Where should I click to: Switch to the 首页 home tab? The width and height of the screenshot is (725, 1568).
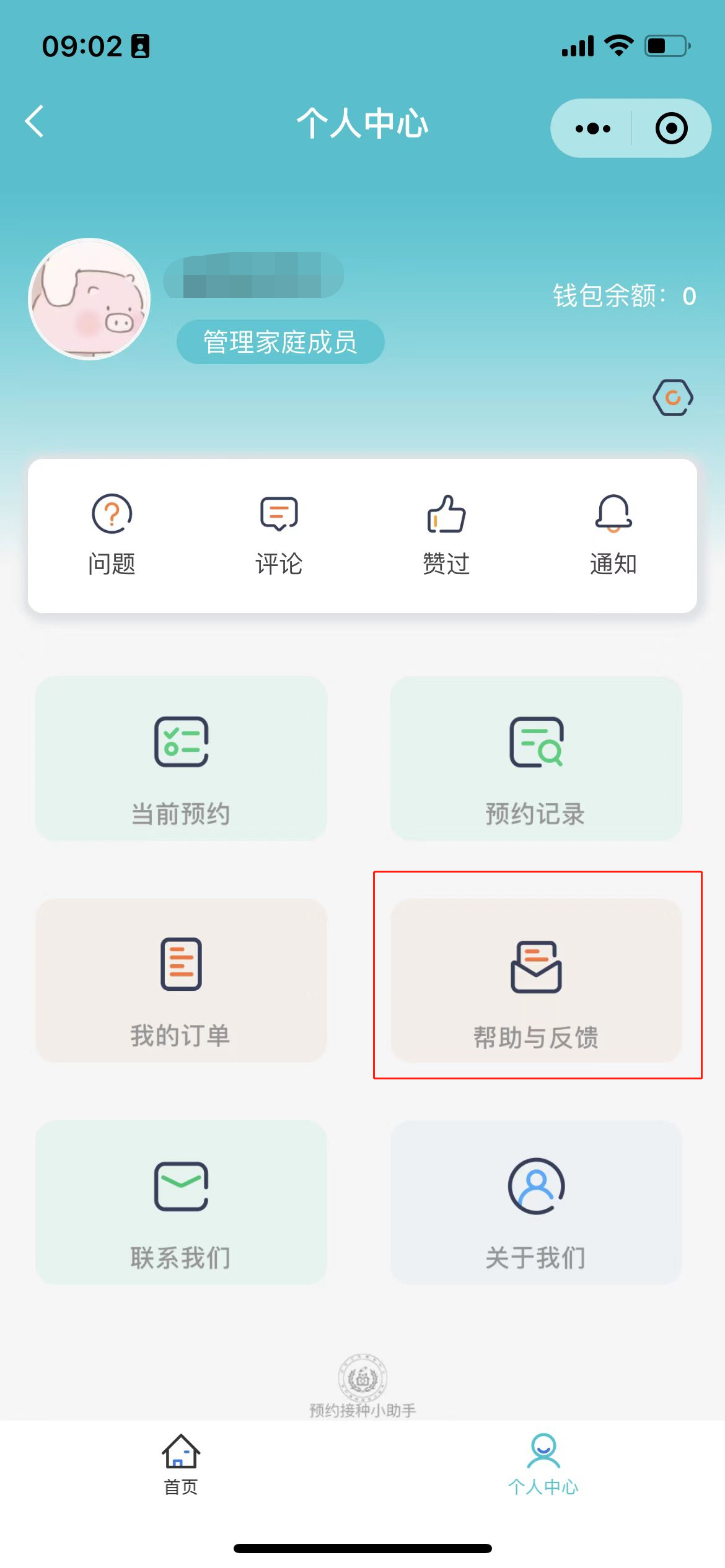point(181,1465)
